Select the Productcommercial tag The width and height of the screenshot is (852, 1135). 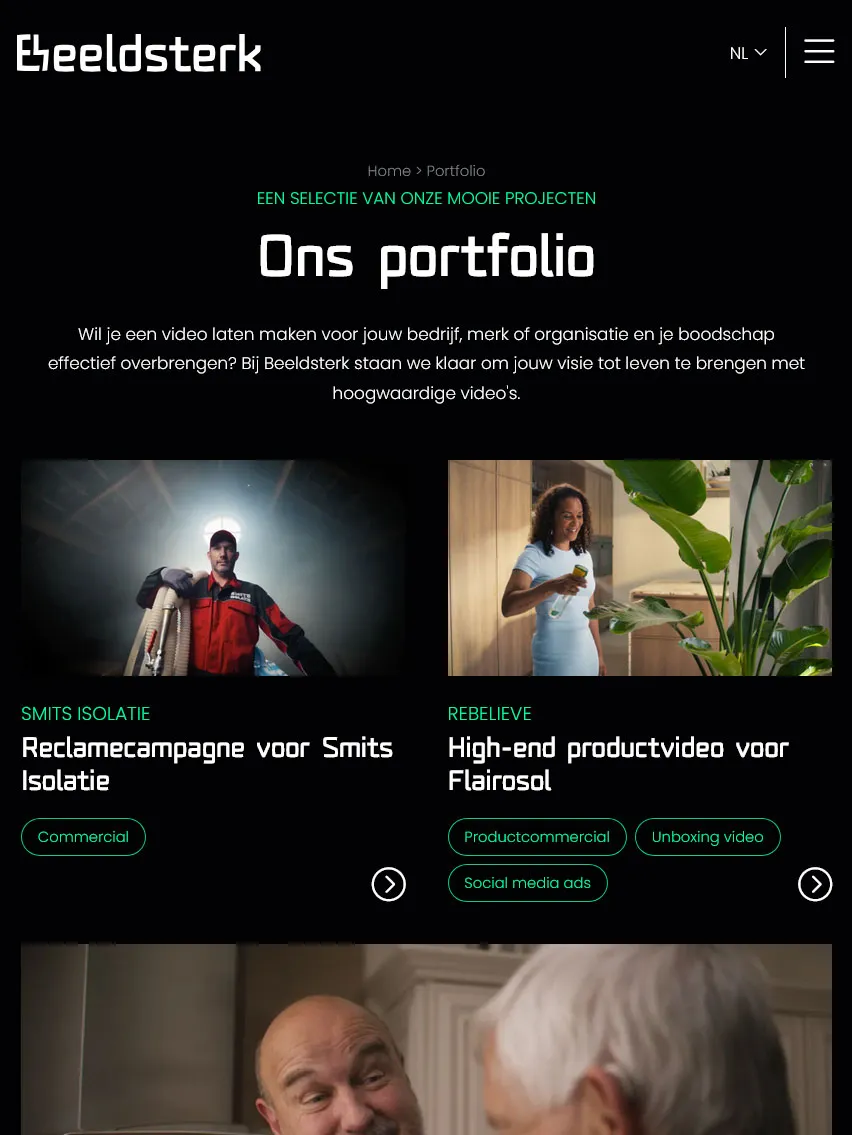pos(537,837)
